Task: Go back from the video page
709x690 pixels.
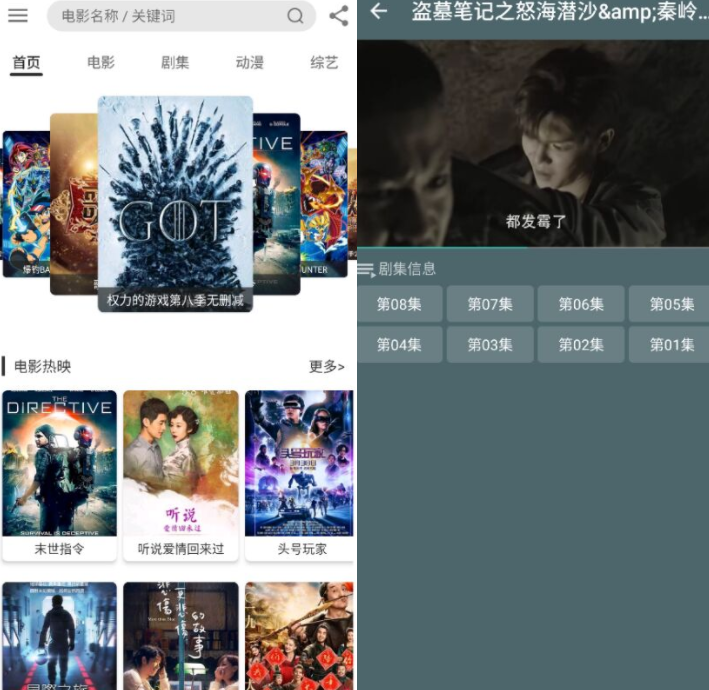Action: pos(379,12)
